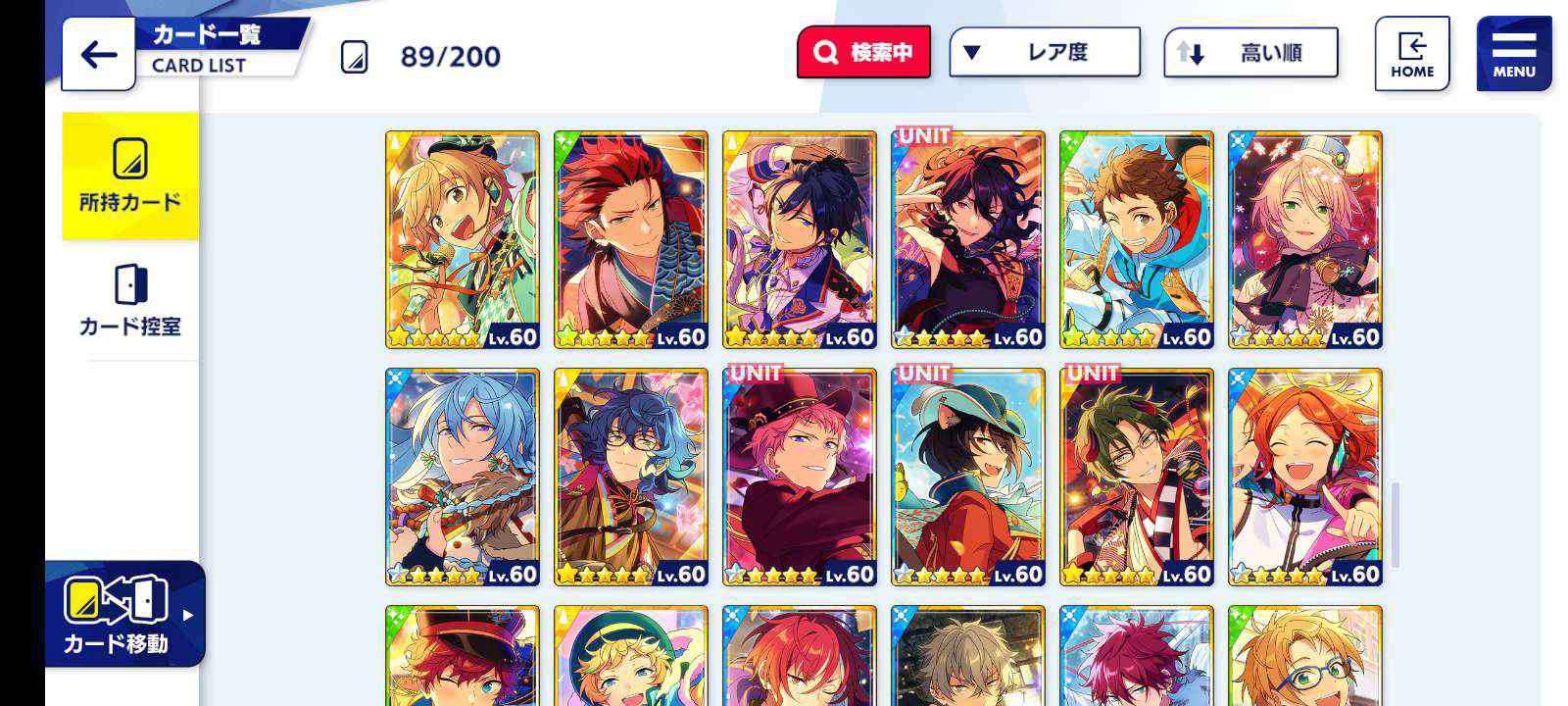This screenshot has width=1568, height=706.
Task: Open the laughing orange-haired character card
Action: 1305,477
